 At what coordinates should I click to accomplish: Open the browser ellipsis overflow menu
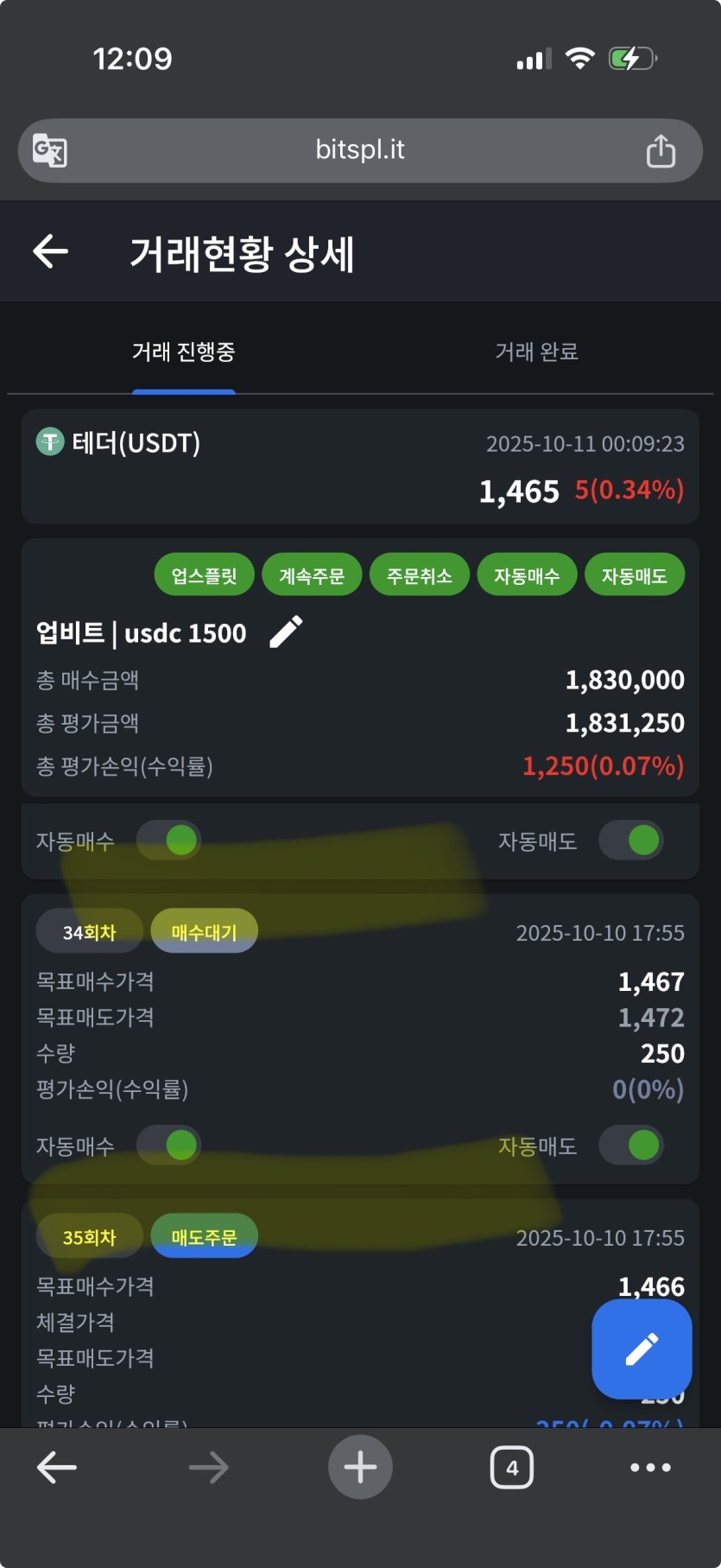pyautogui.click(x=650, y=1466)
